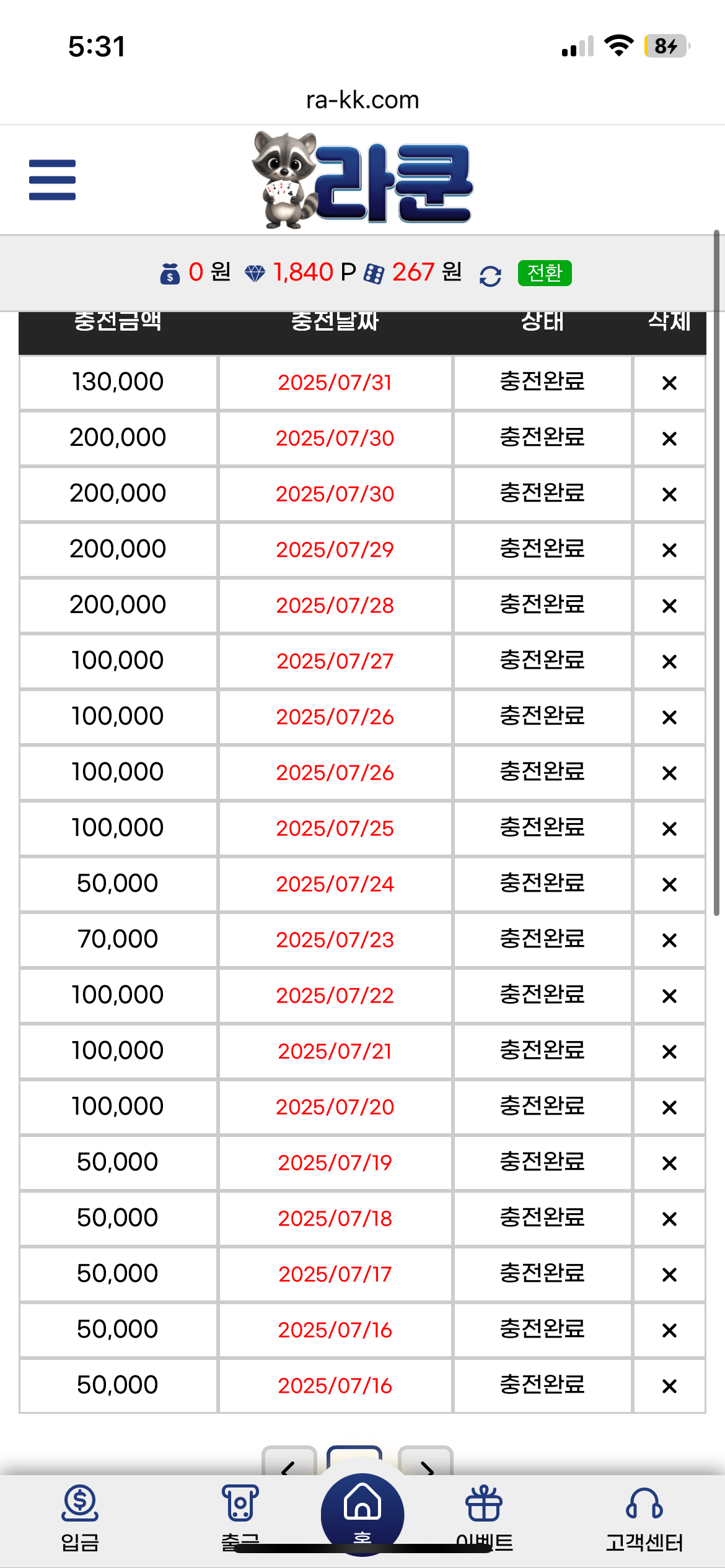Delete the 2025/07/28 charge row
Screen dimensions: 725x1568
(x=669, y=606)
